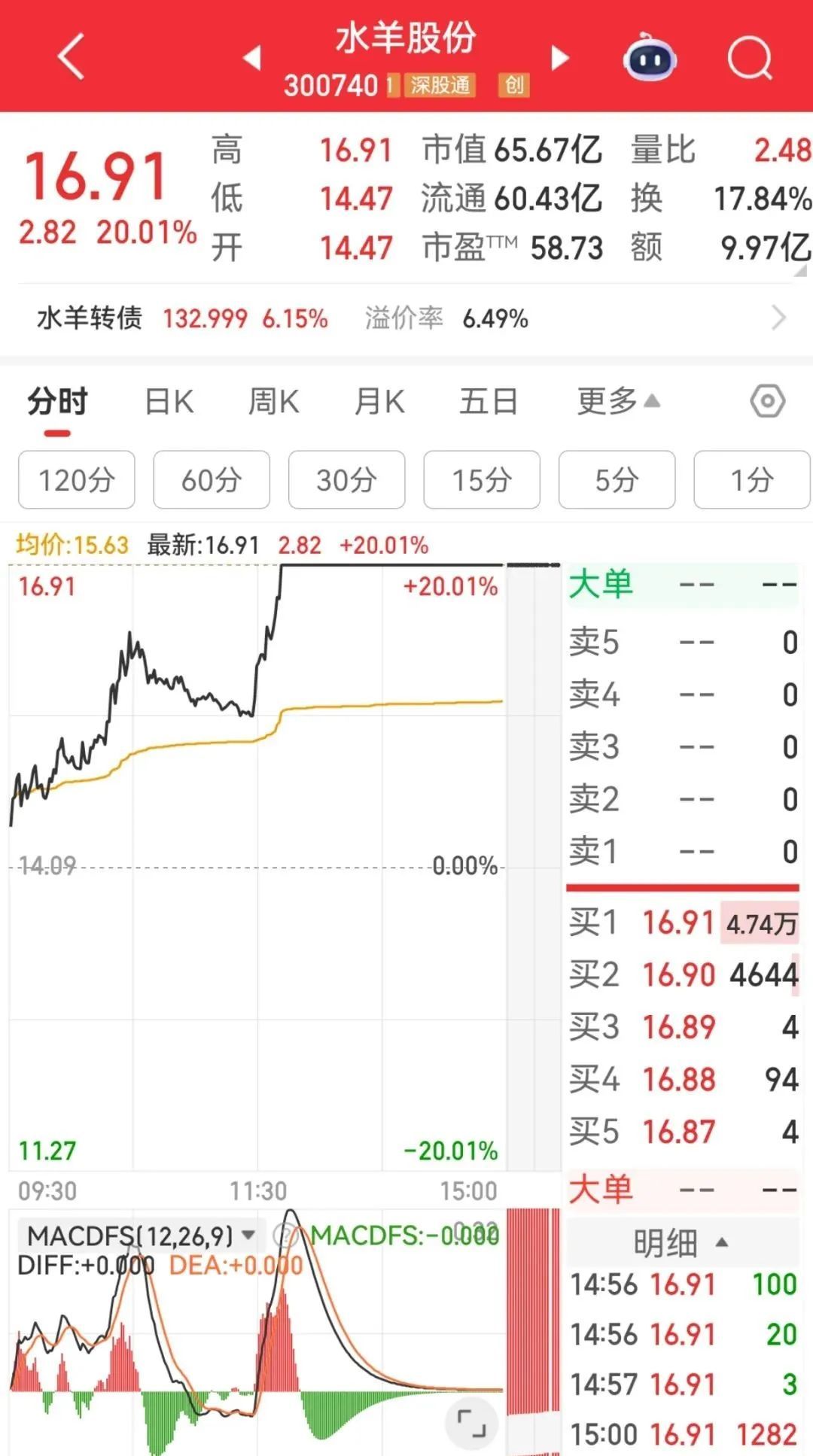Switch to the previous stock
This screenshot has height=1456, width=813.
tap(252, 58)
